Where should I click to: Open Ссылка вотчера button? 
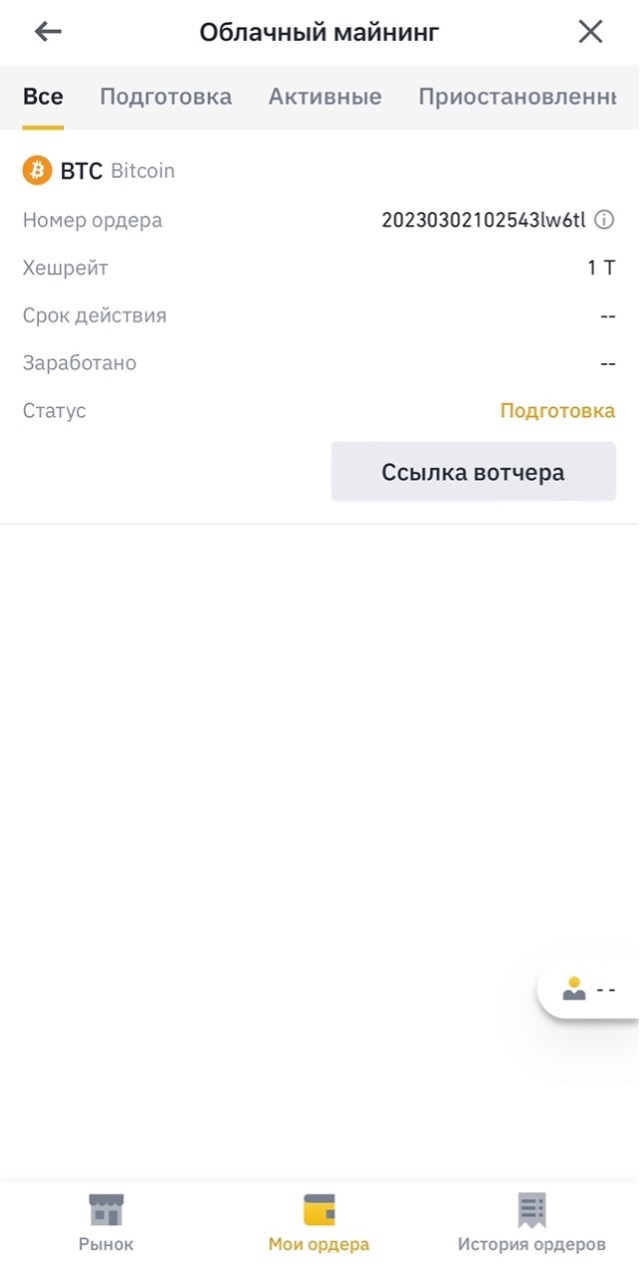click(x=473, y=472)
